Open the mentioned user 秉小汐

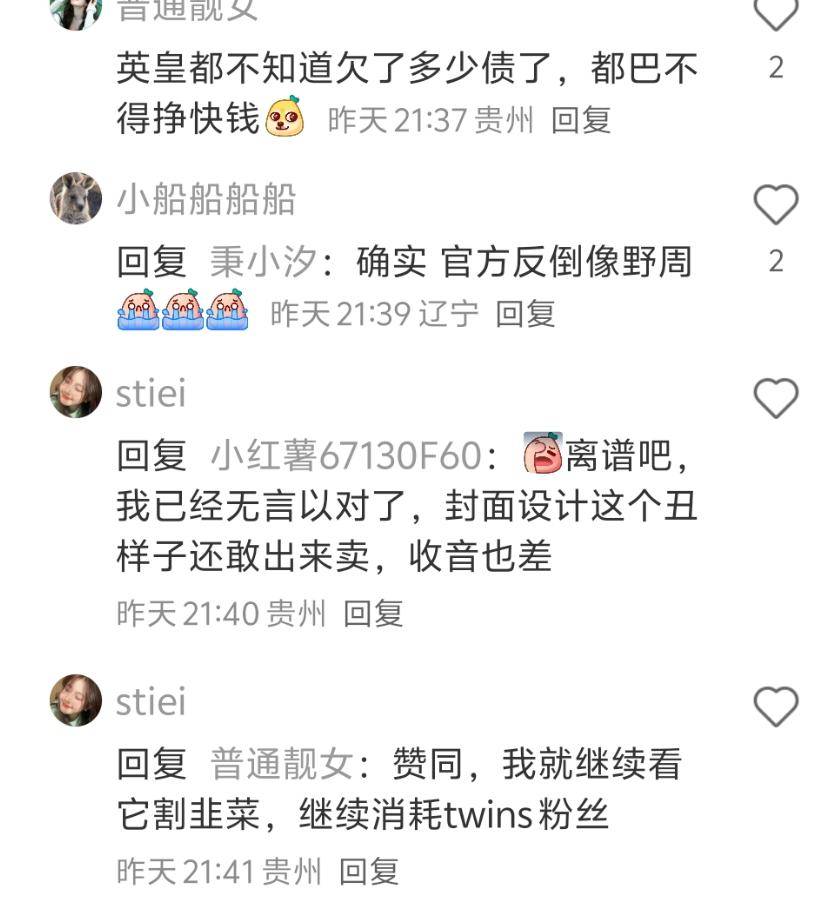pyautogui.click(x=263, y=263)
